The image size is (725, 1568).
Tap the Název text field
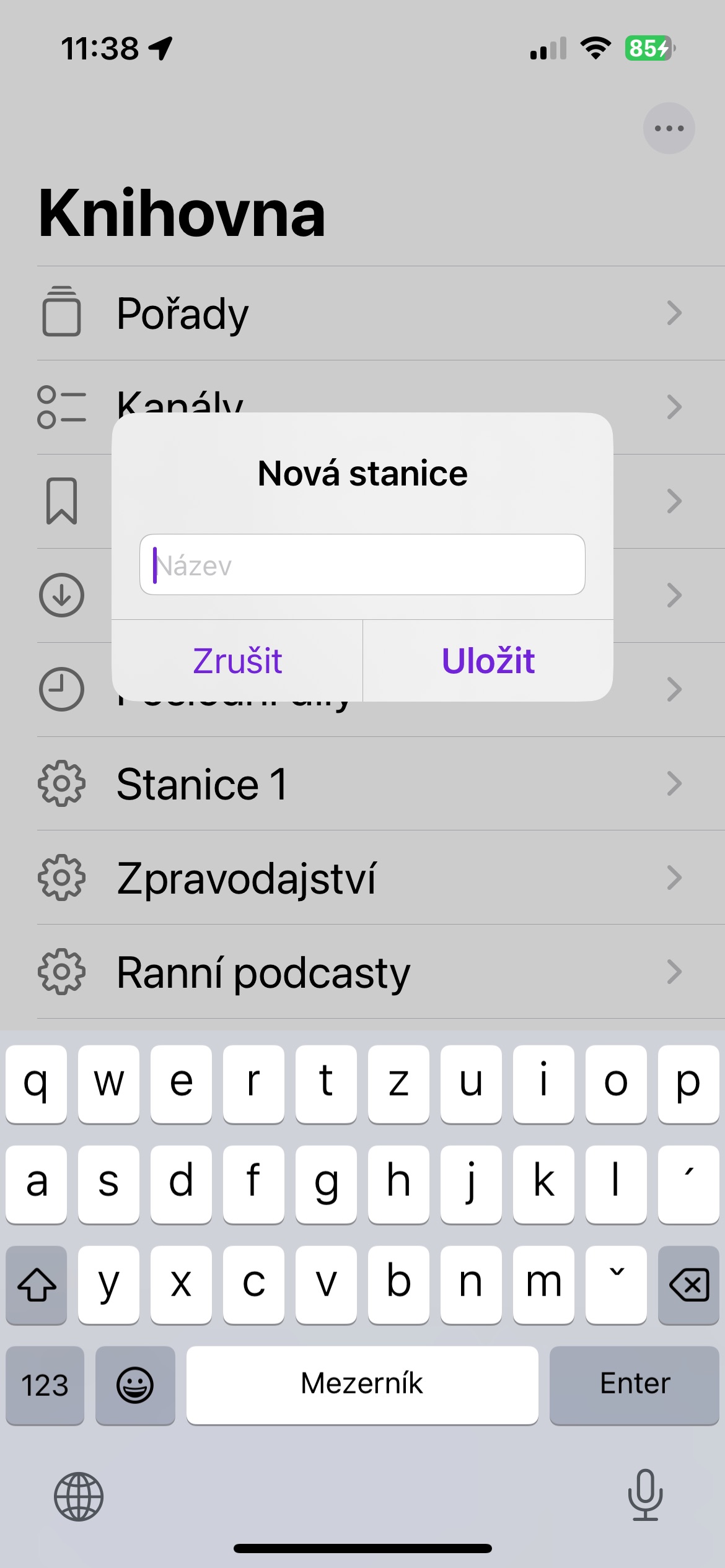(362, 565)
